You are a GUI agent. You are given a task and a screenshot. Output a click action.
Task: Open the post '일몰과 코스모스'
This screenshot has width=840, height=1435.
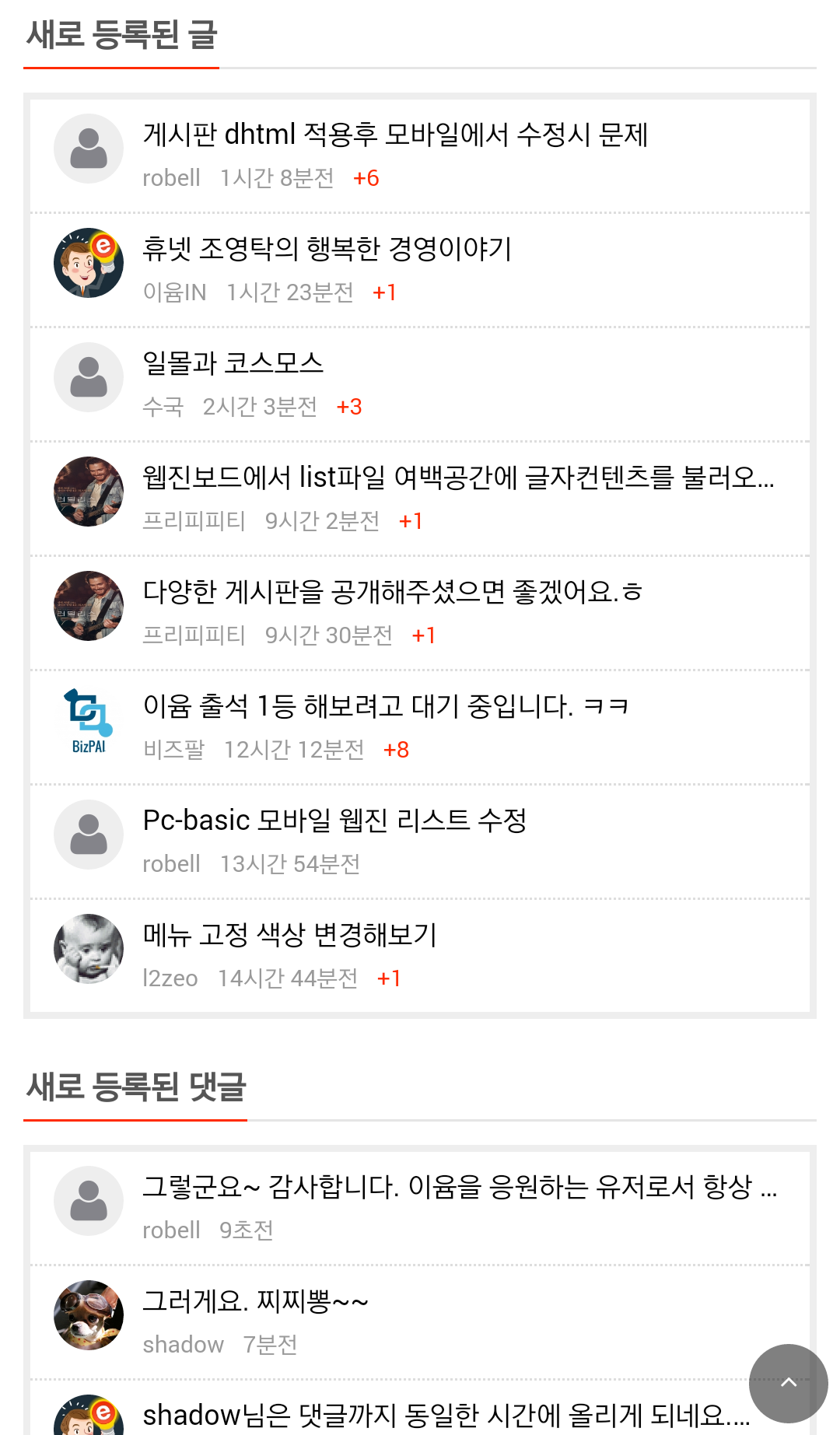(x=233, y=363)
